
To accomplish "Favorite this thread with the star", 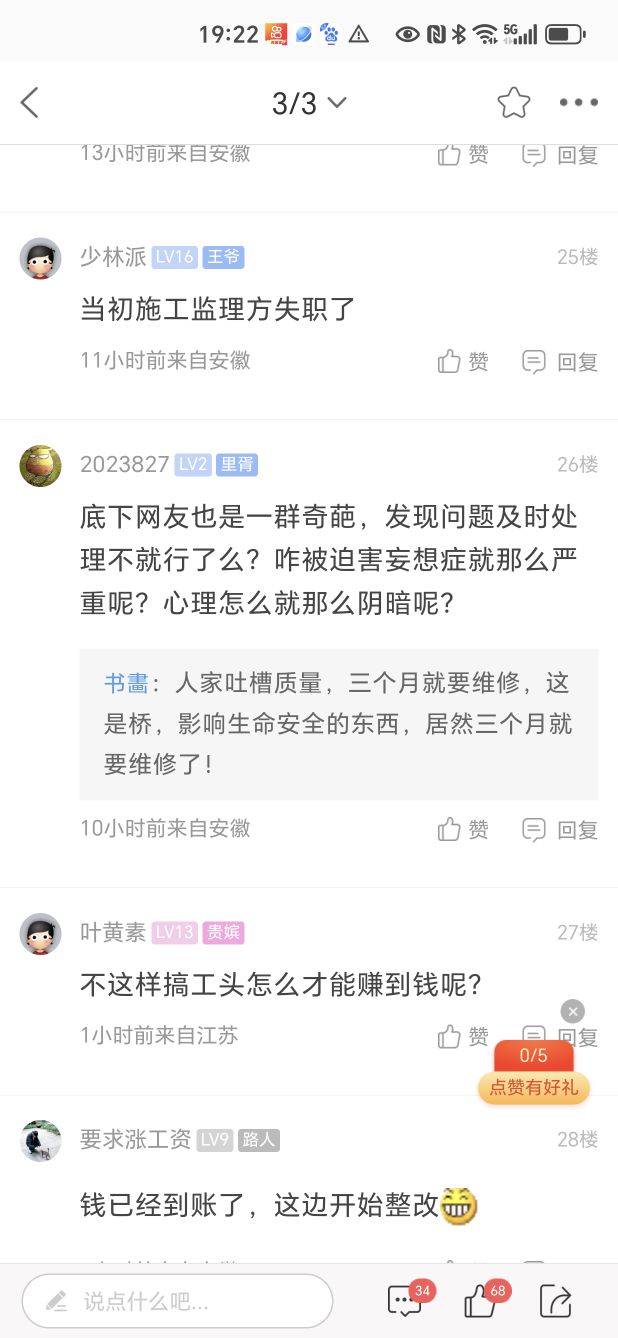I will tap(513, 102).
